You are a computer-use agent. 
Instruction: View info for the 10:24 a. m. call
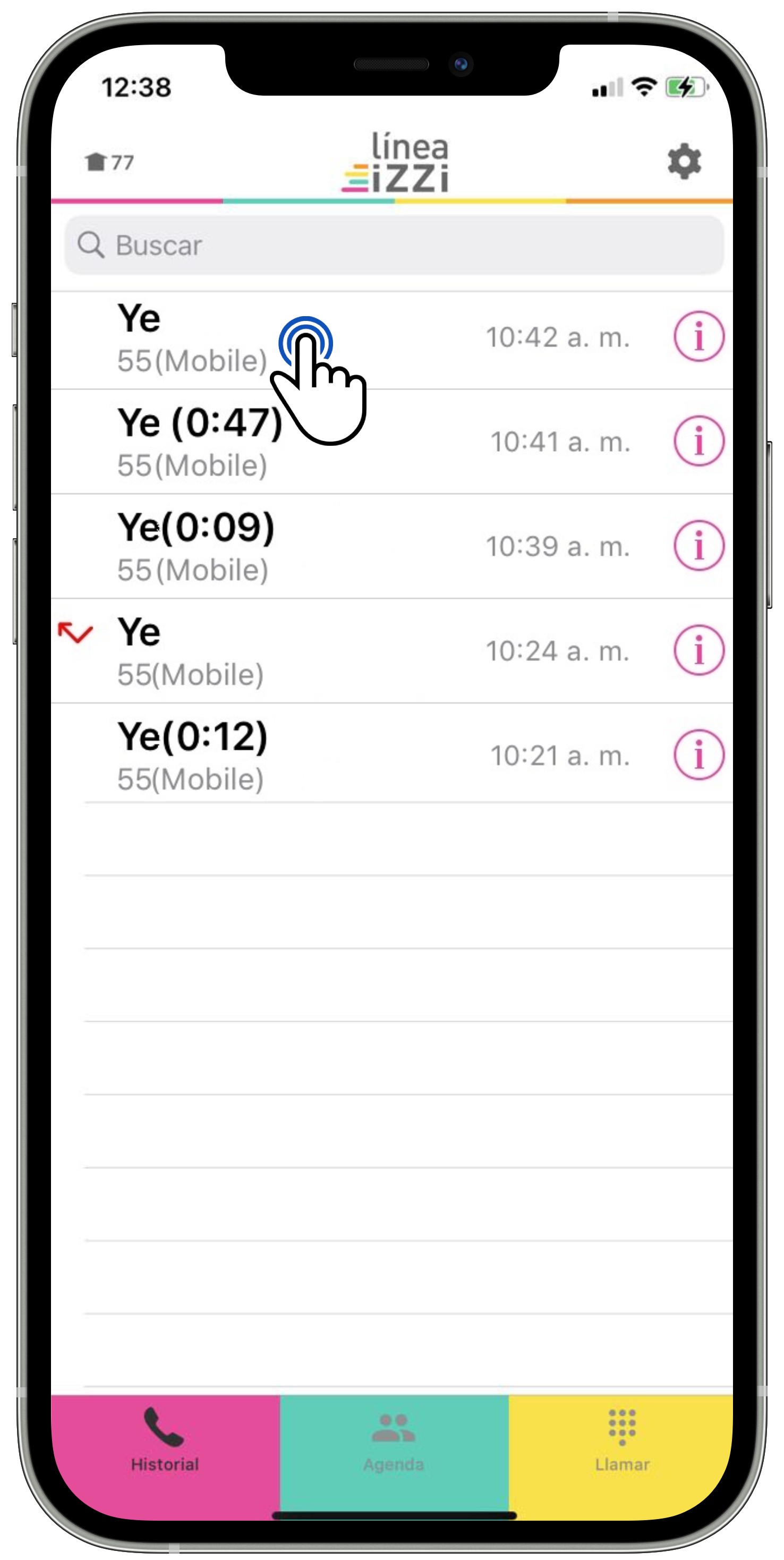coord(698,650)
